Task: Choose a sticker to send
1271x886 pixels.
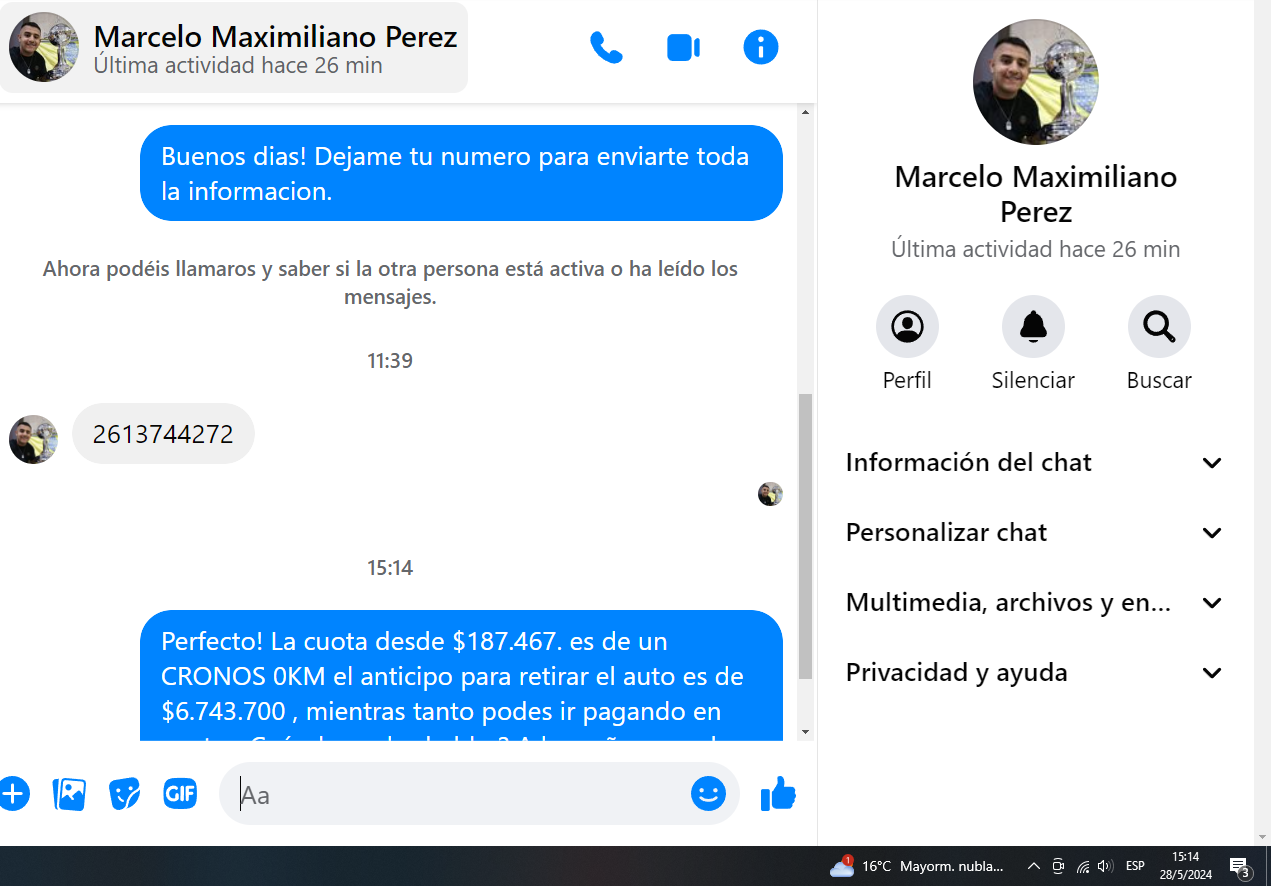Action: [x=124, y=794]
